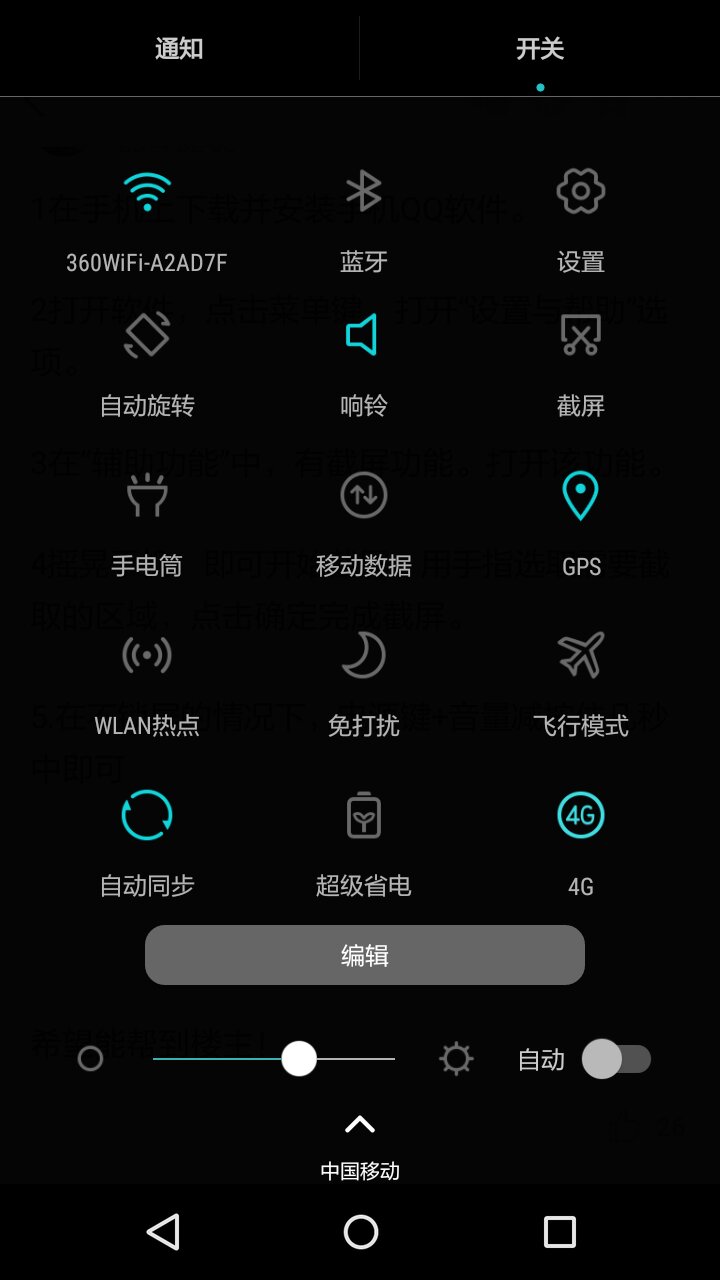Toggle the 响铃 ringer mode
This screenshot has width=720, height=1280.
click(x=363, y=336)
